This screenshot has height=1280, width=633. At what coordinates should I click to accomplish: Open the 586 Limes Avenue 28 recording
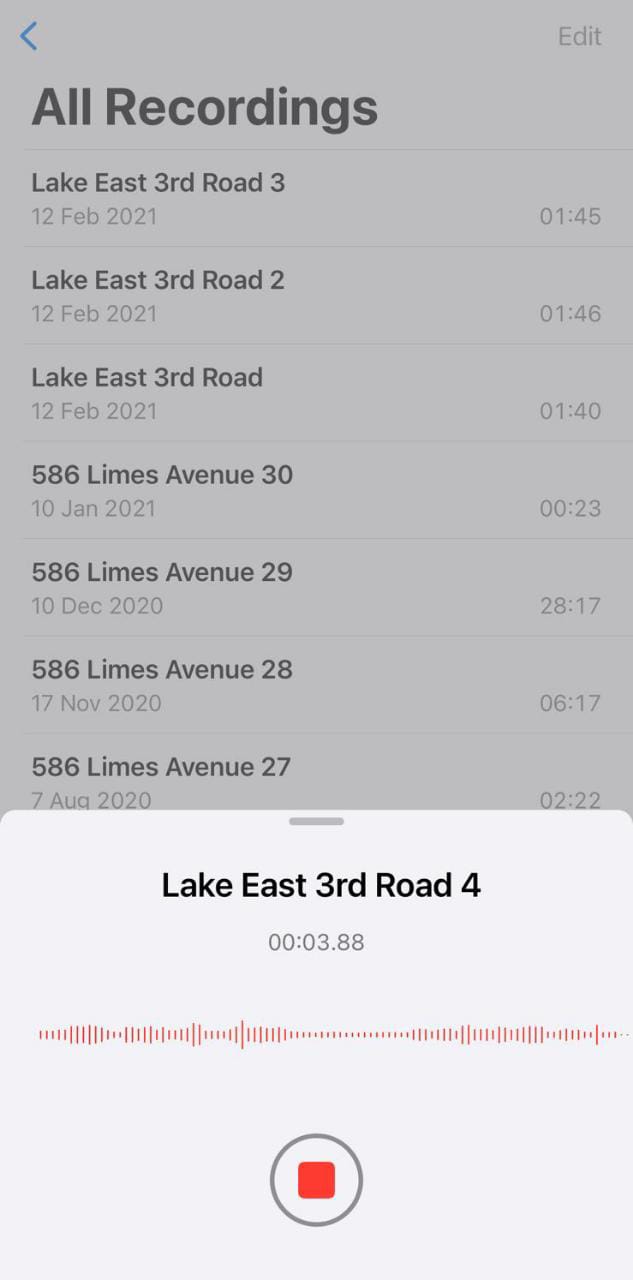(316, 685)
